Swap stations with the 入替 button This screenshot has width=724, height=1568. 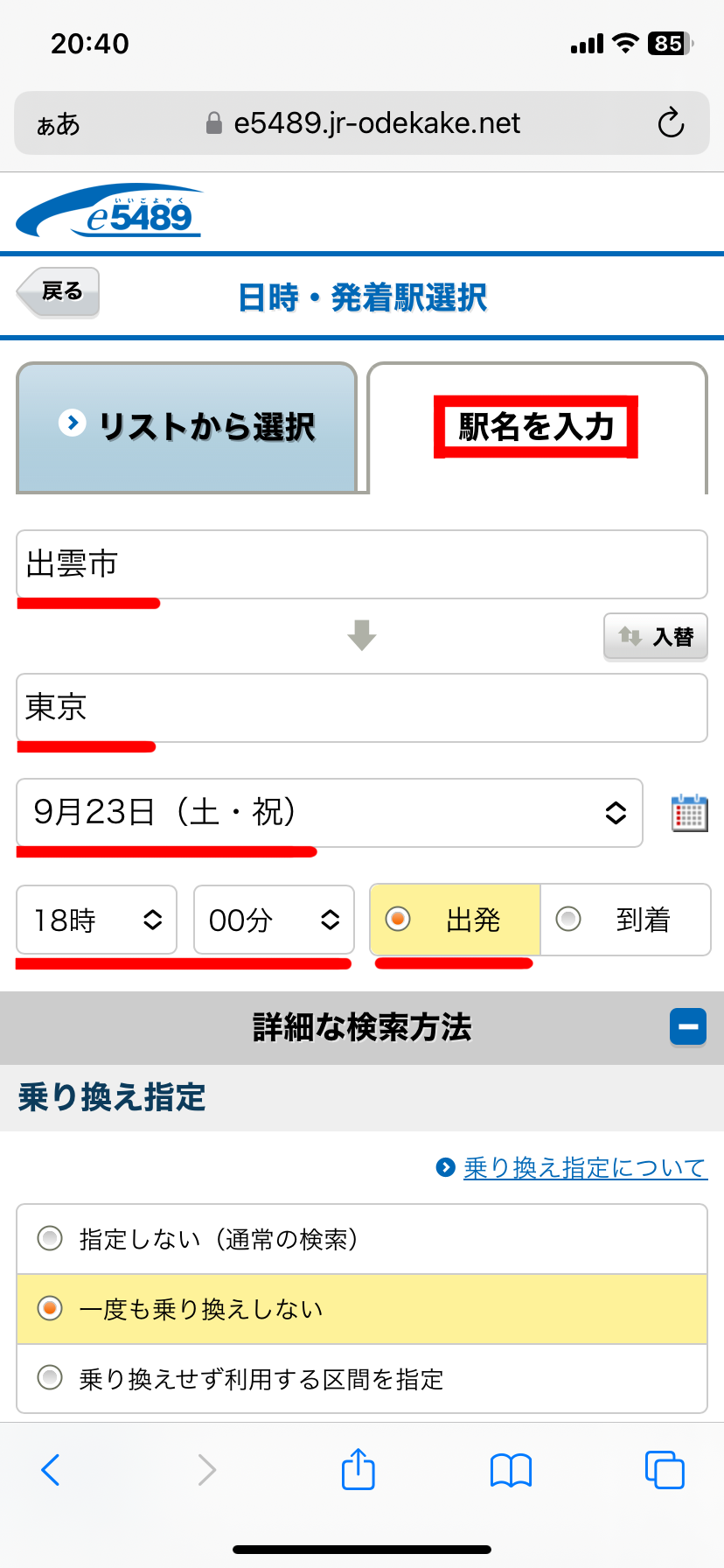pos(655,636)
